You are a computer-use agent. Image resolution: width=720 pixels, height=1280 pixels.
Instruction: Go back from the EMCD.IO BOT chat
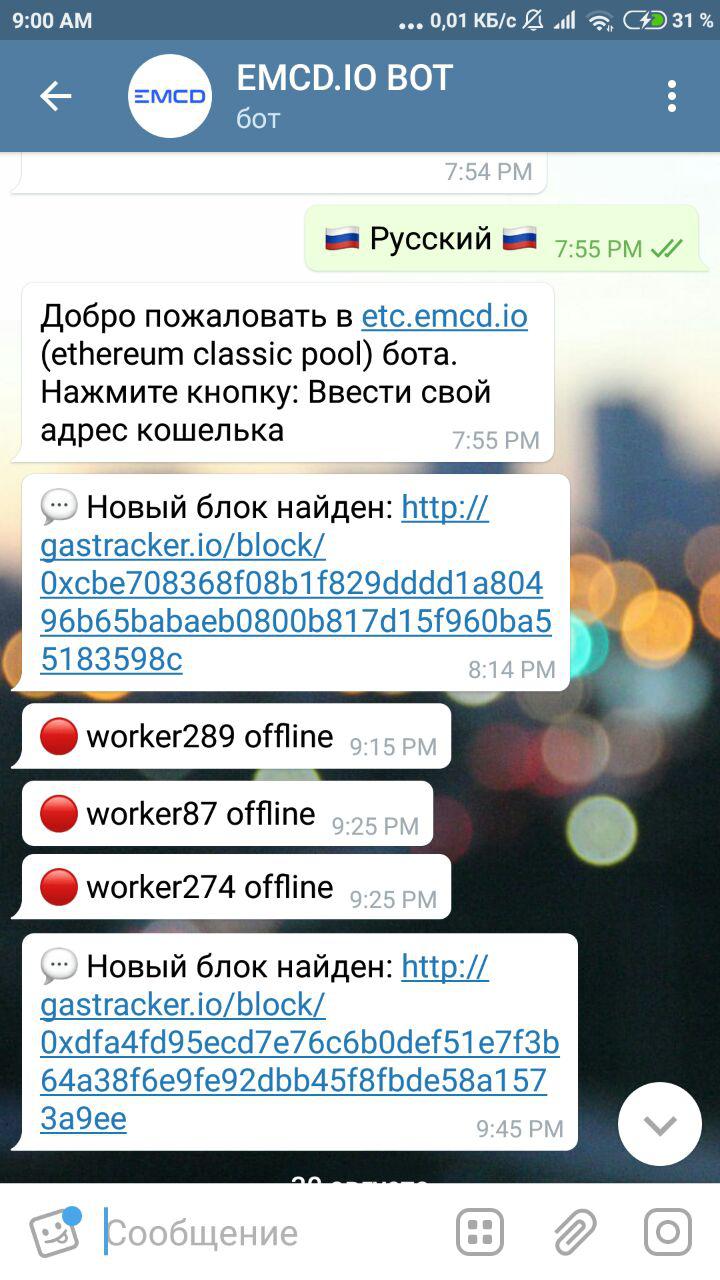pyautogui.click(x=55, y=97)
